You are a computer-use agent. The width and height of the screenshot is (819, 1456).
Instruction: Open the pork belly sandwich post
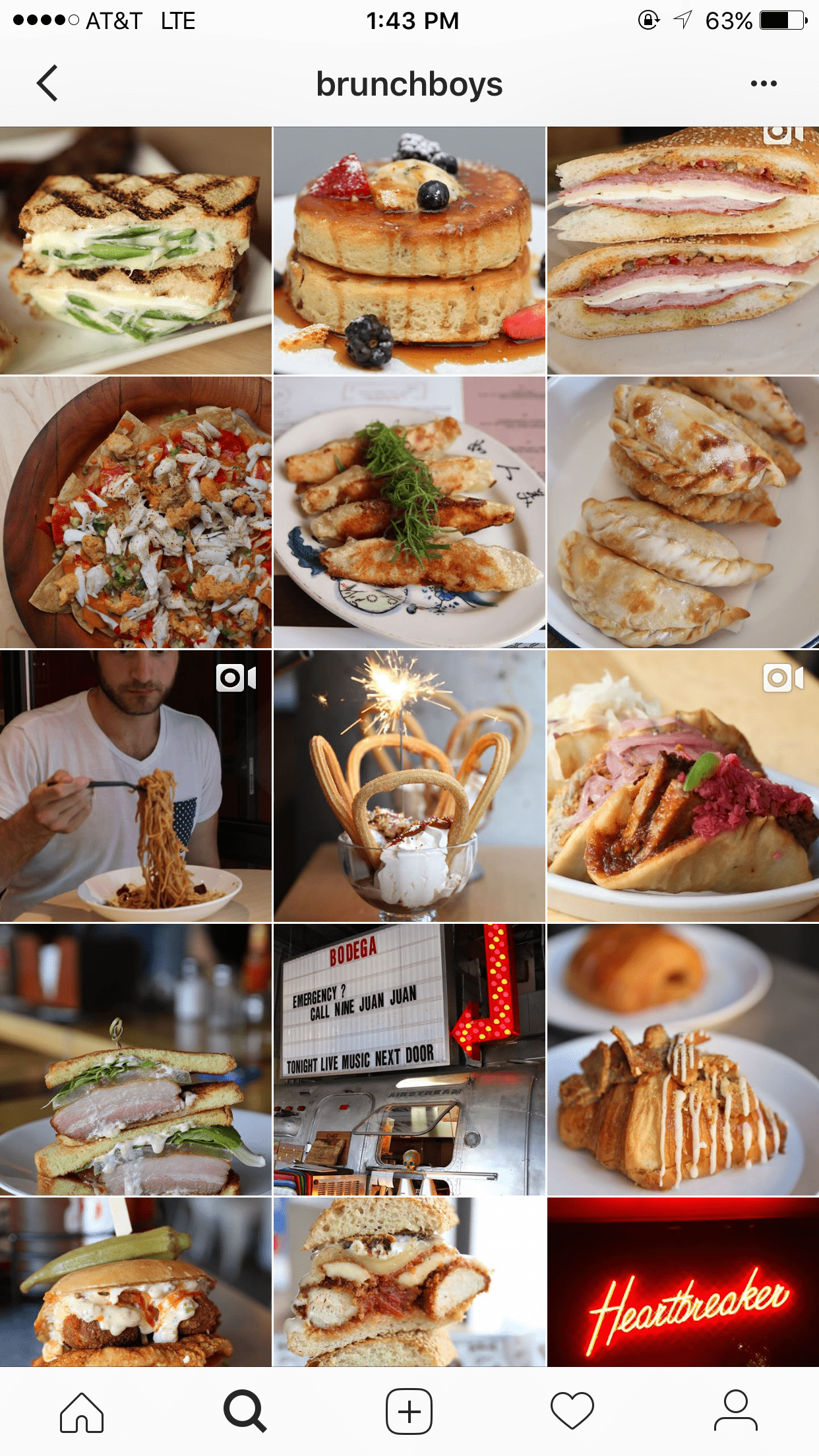[x=135, y=1060]
